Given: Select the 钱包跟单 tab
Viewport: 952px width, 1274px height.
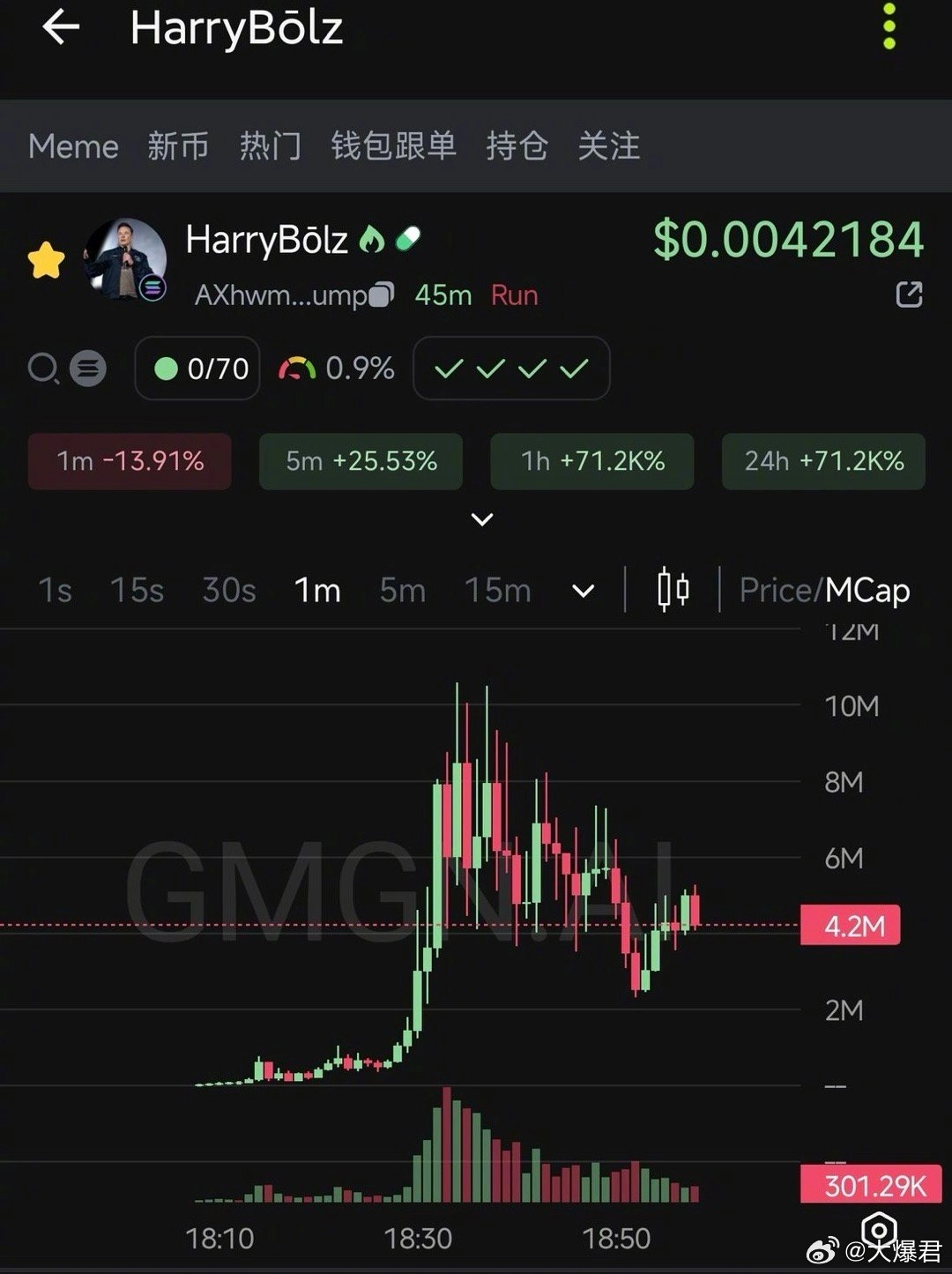Looking at the screenshot, I should click(393, 146).
